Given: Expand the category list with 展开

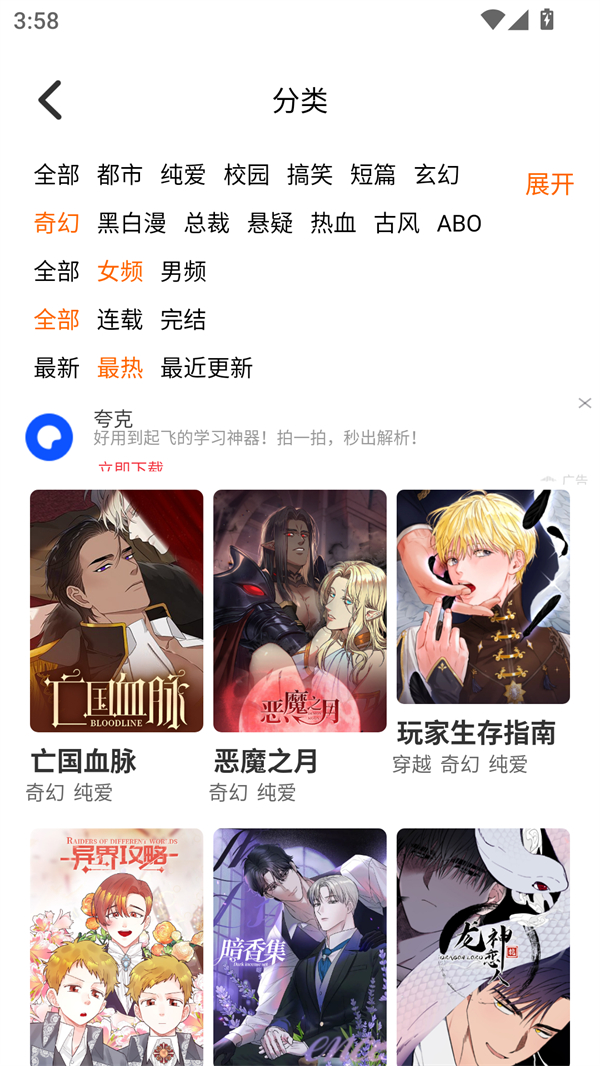Looking at the screenshot, I should coord(549,184).
